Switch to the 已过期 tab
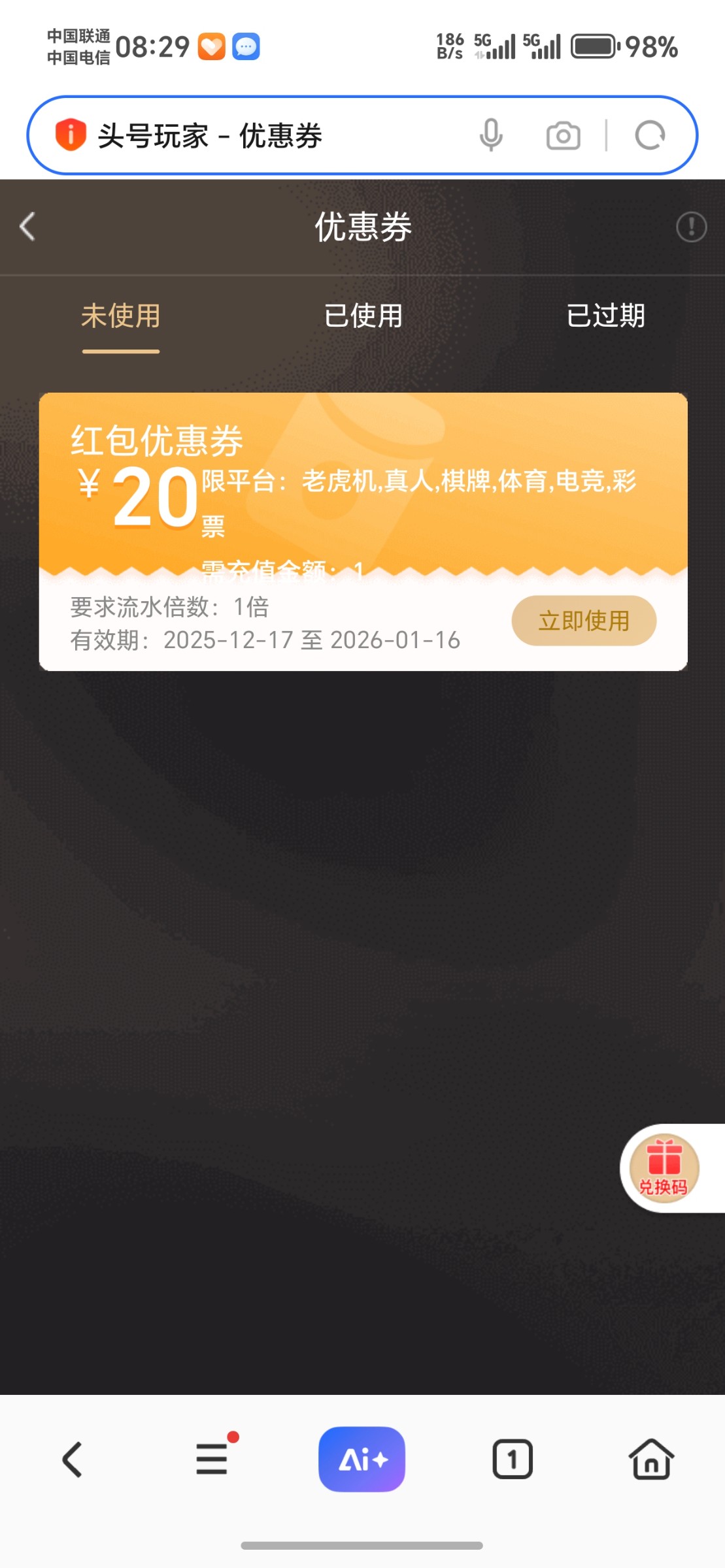The width and height of the screenshot is (725, 1568). (605, 316)
